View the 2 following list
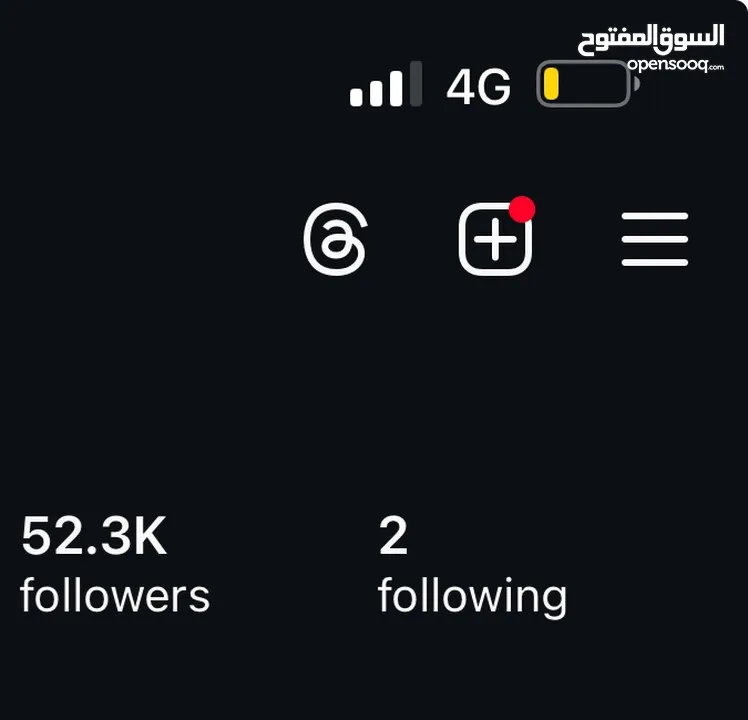This screenshot has height=720, width=748. (x=471, y=566)
